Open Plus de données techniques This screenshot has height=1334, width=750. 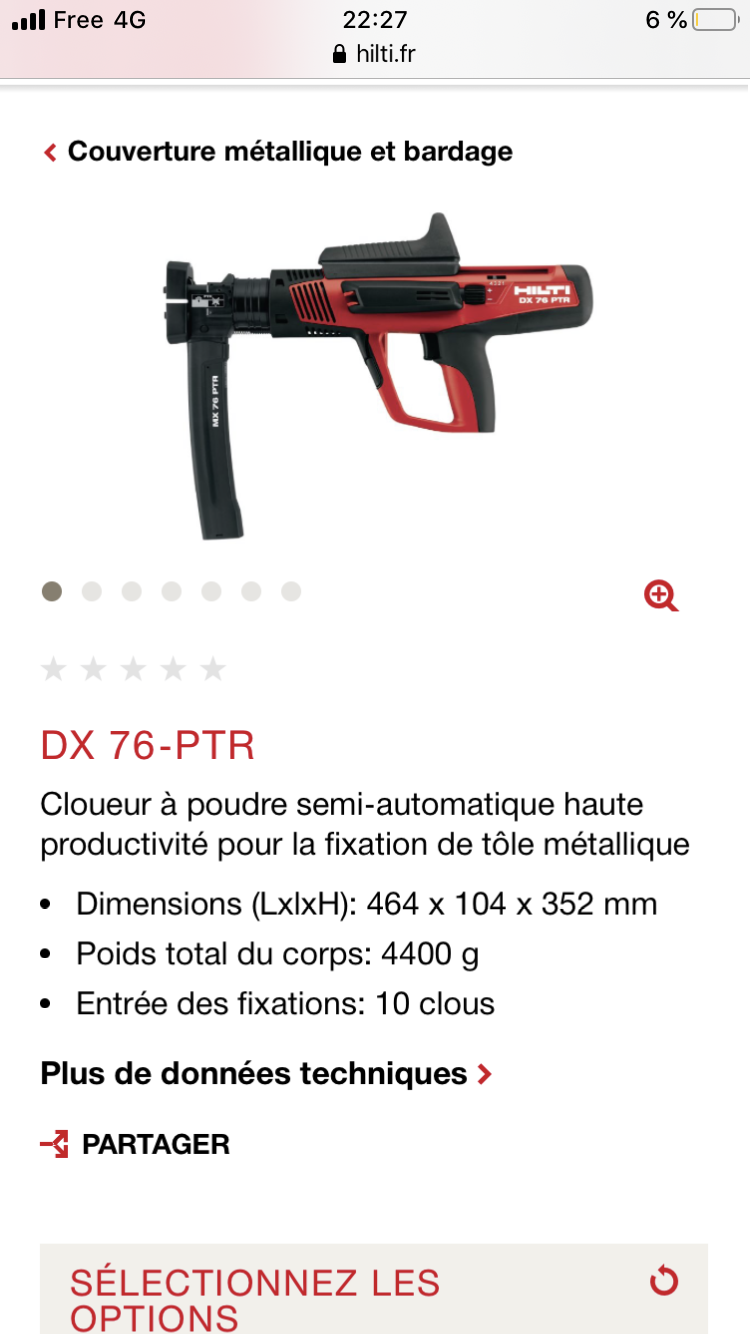(266, 1074)
